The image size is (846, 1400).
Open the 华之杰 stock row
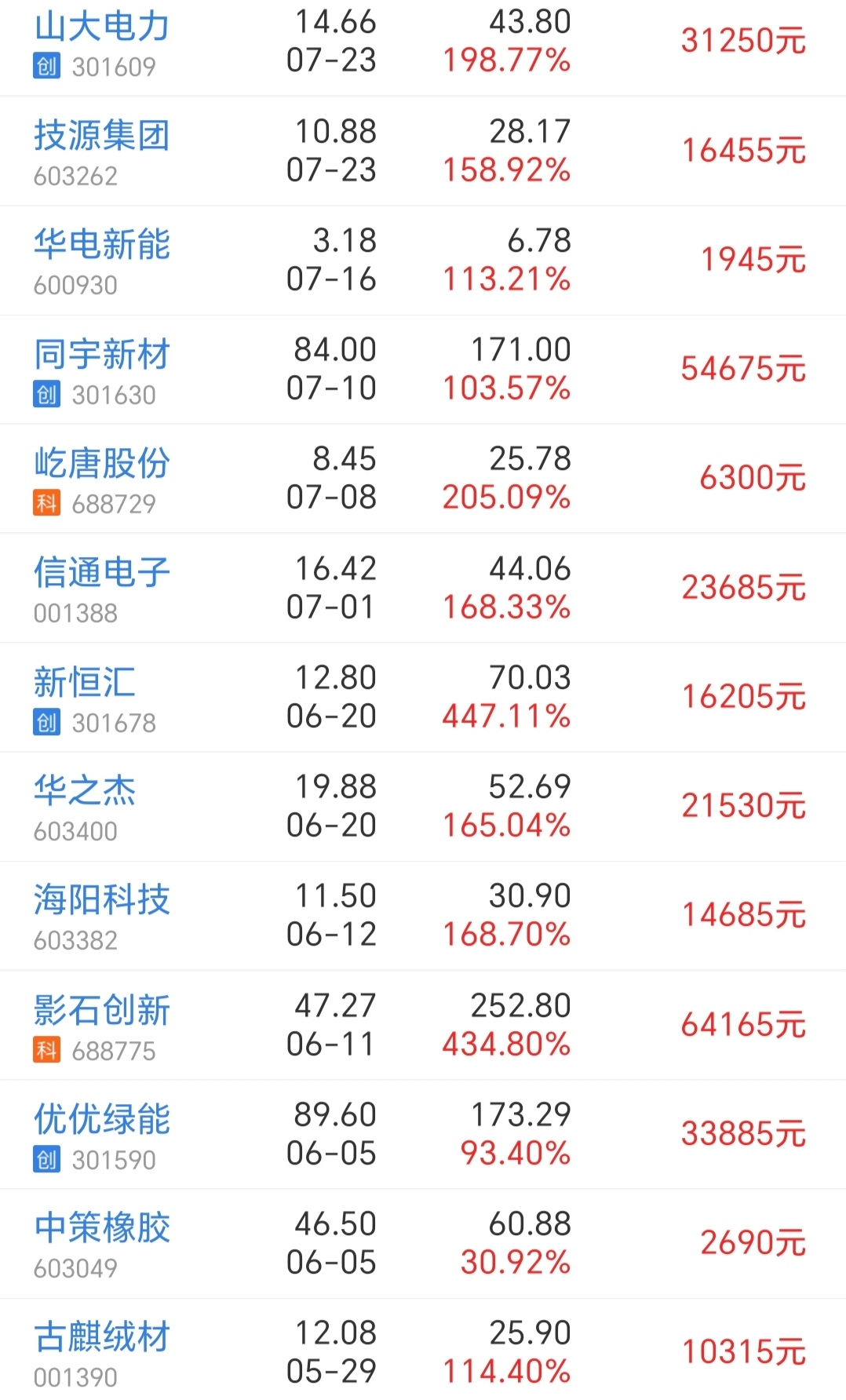tap(423, 807)
